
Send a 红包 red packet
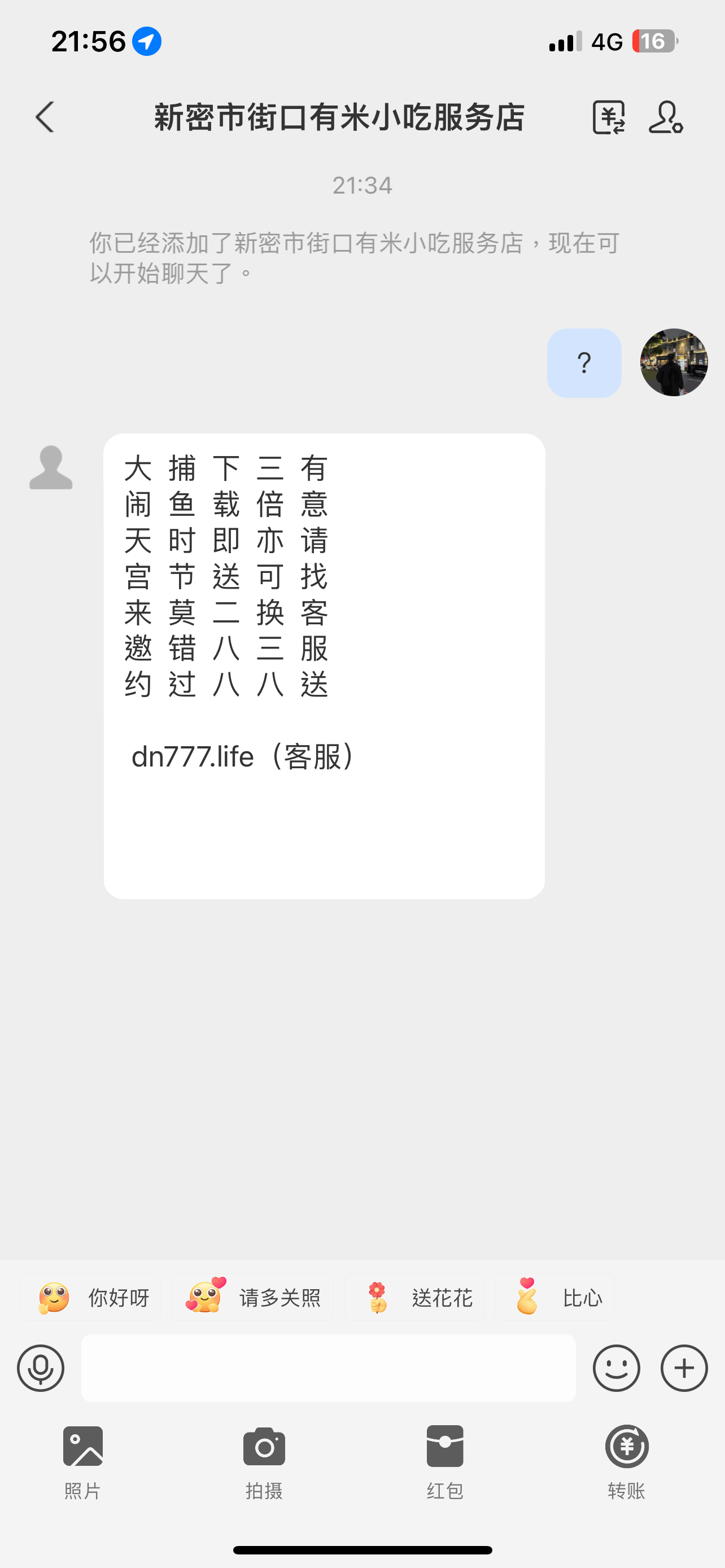[445, 1461]
